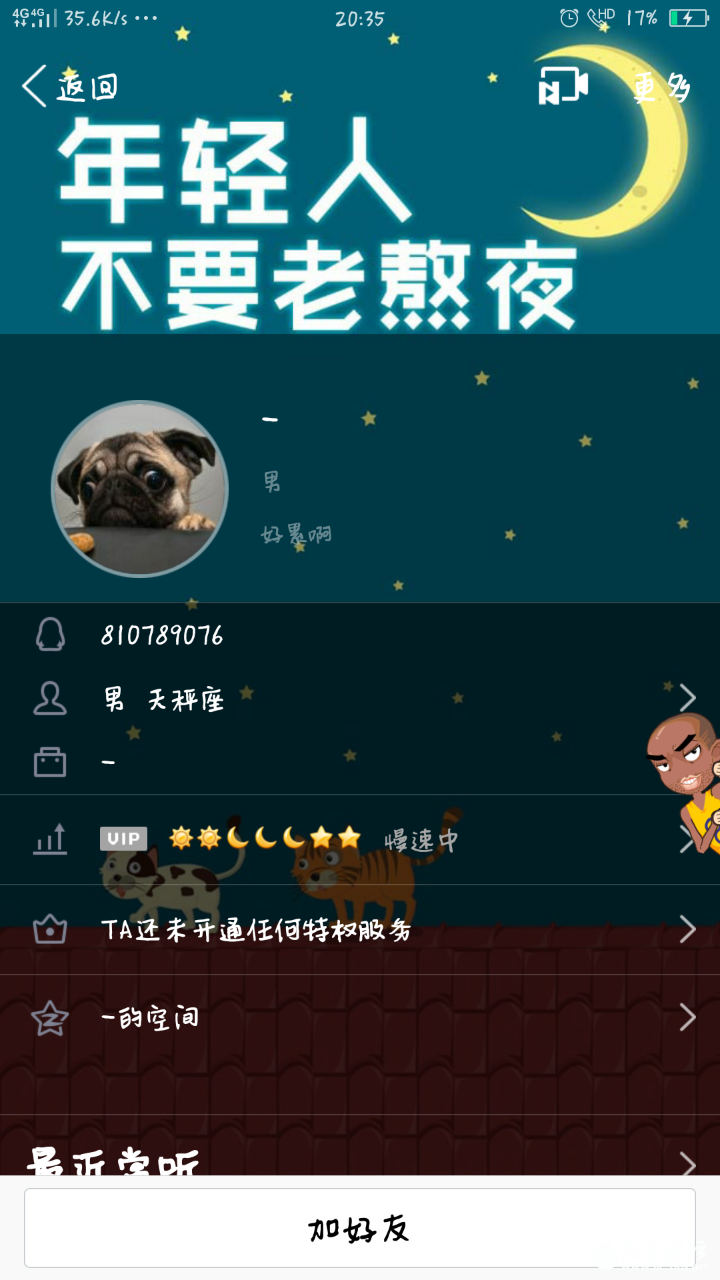Expand the 最近常听 section

360,1162
